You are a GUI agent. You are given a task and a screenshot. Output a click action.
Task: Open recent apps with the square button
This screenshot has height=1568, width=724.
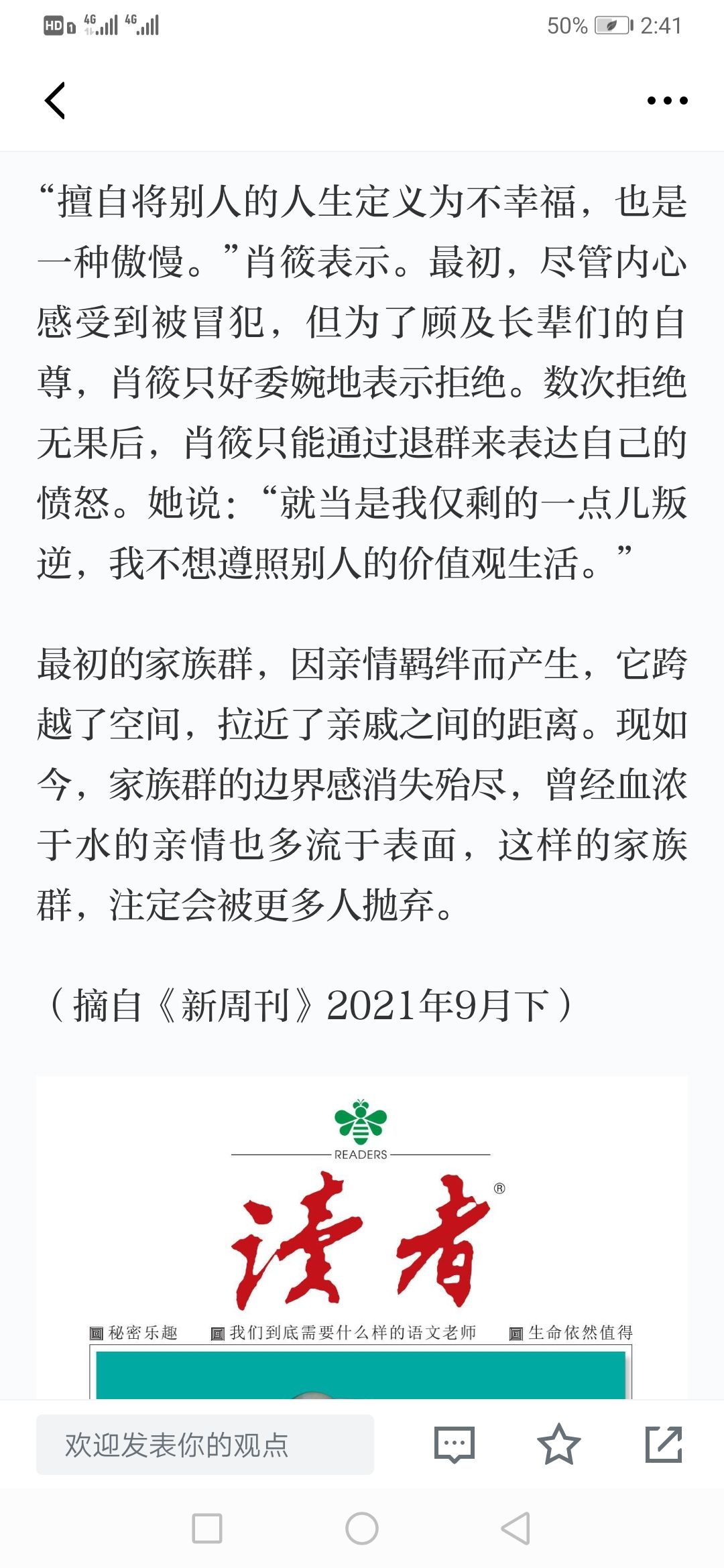click(207, 1528)
